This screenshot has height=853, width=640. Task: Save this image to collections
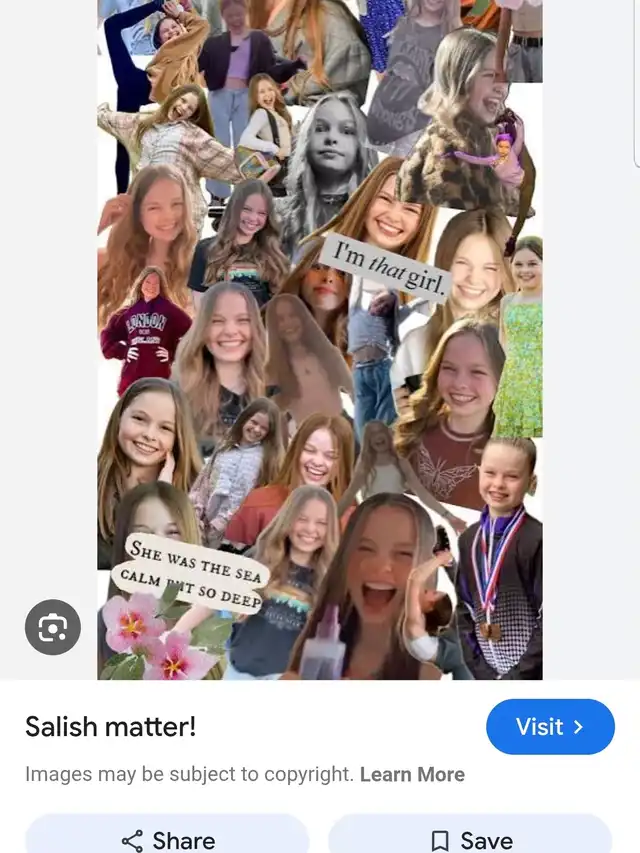[471, 837]
